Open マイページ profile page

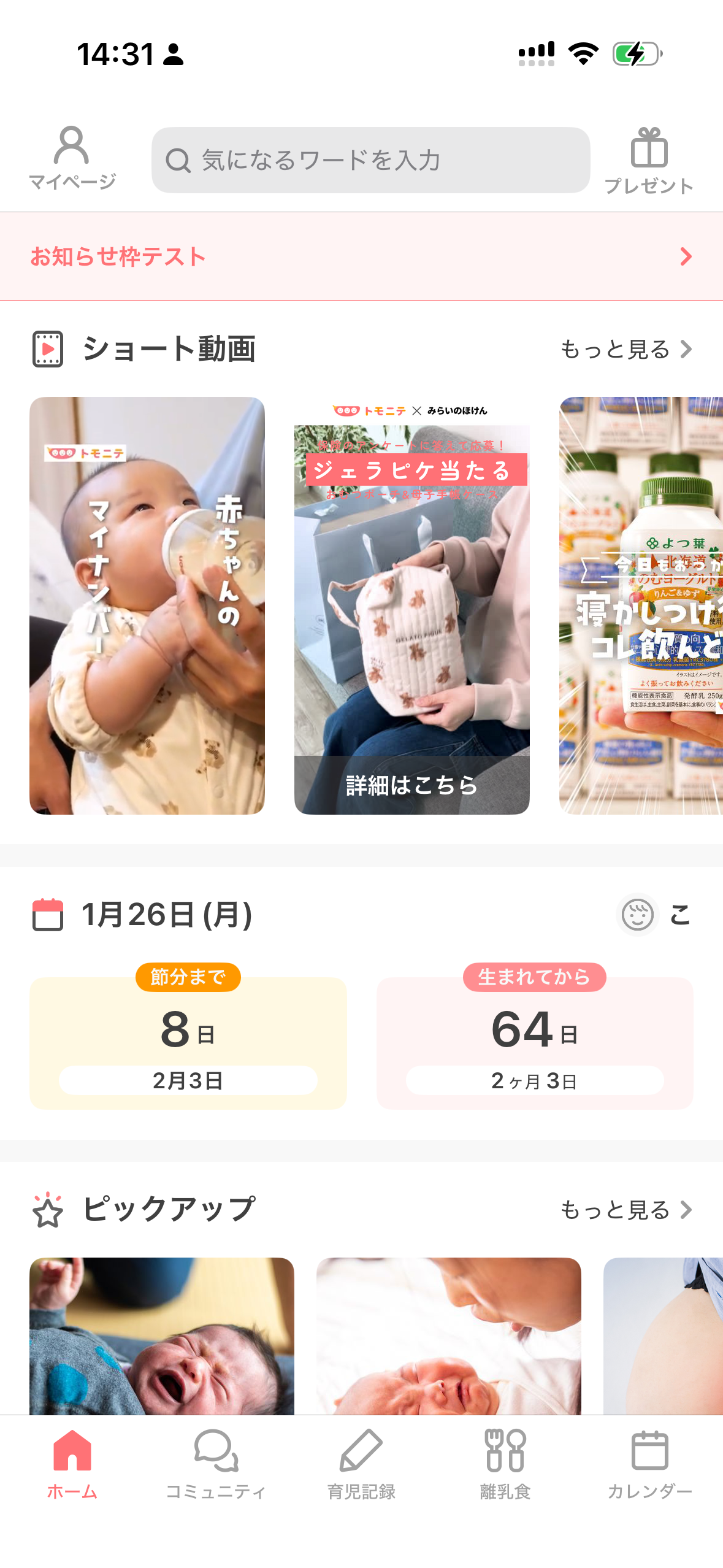pyautogui.click(x=72, y=157)
